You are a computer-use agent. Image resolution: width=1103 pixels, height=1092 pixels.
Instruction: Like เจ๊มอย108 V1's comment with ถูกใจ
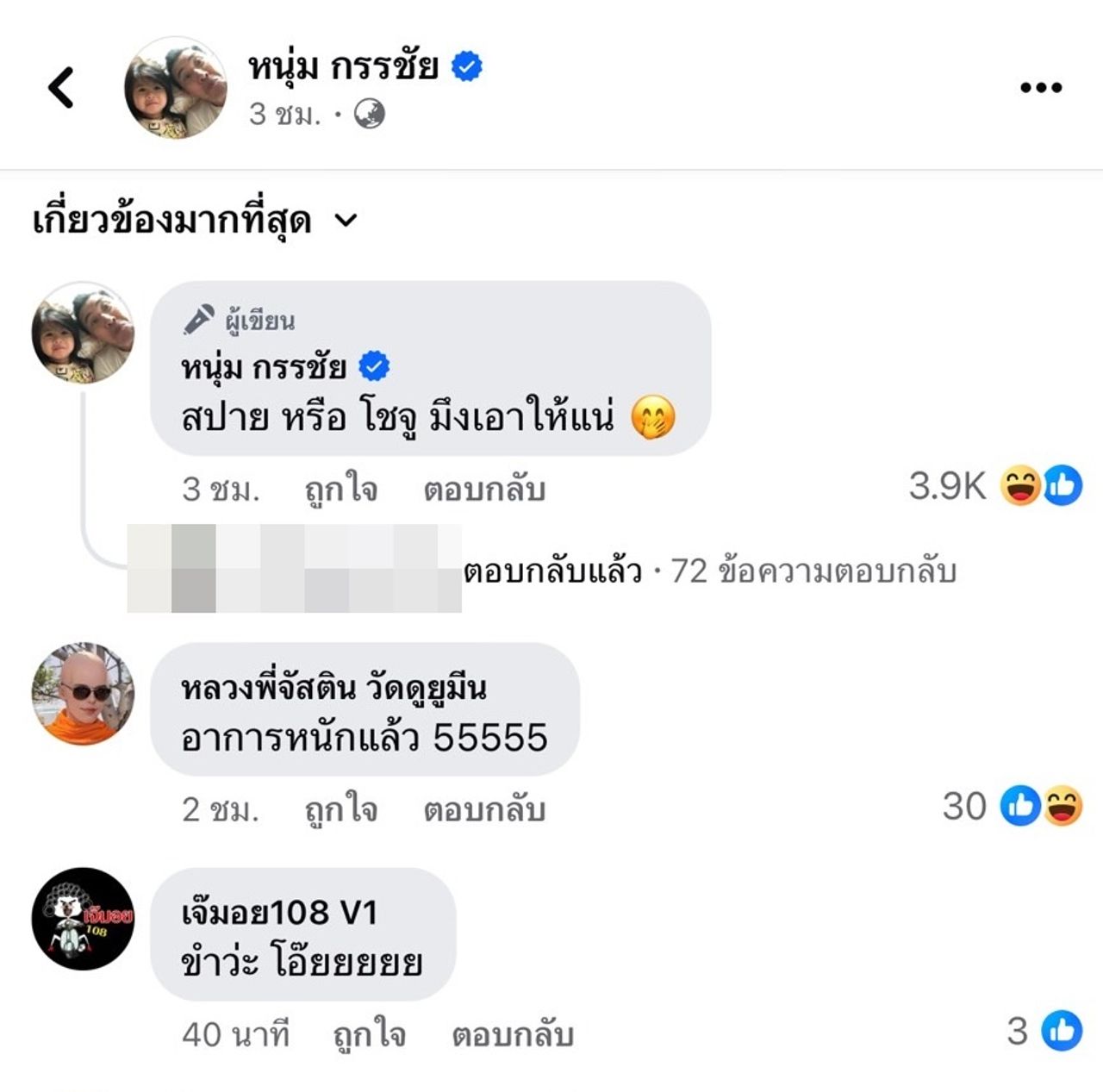point(369,1034)
